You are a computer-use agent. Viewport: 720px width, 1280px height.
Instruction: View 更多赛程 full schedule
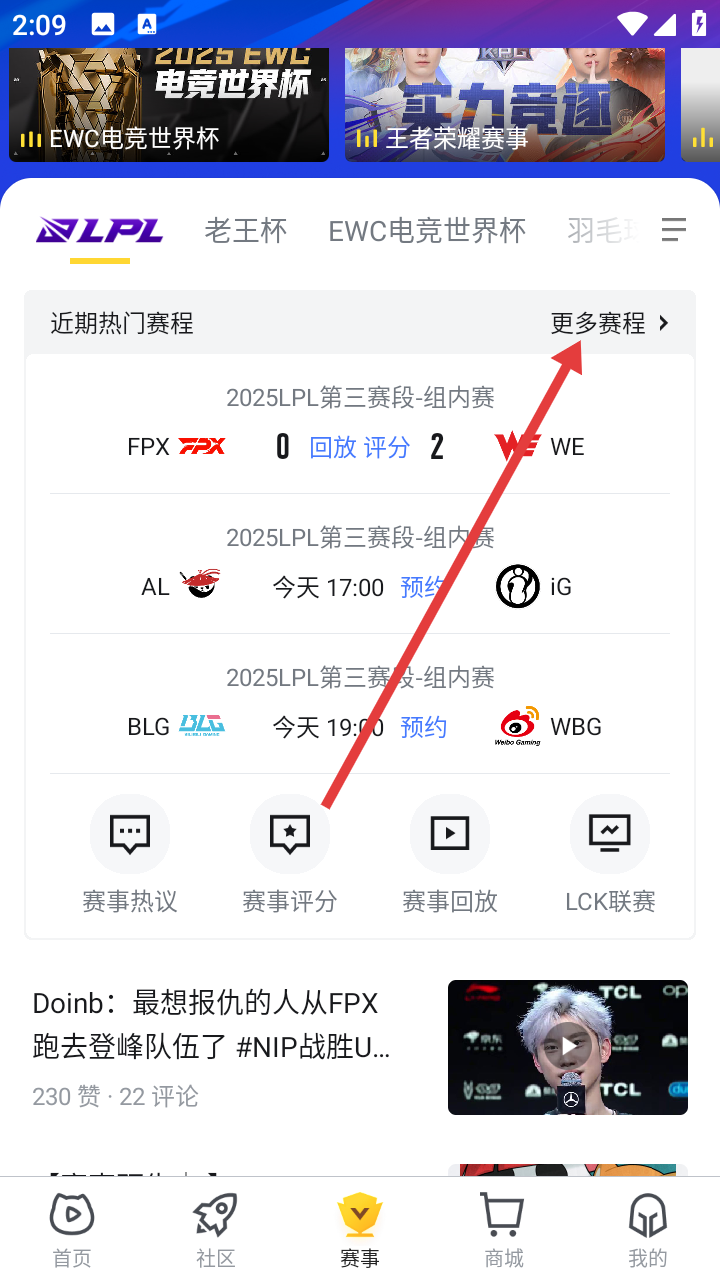coord(609,323)
